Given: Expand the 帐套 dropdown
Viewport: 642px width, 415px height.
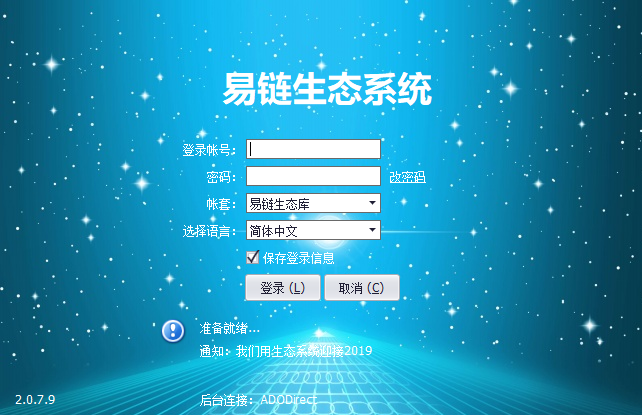Looking at the screenshot, I should [x=372, y=203].
